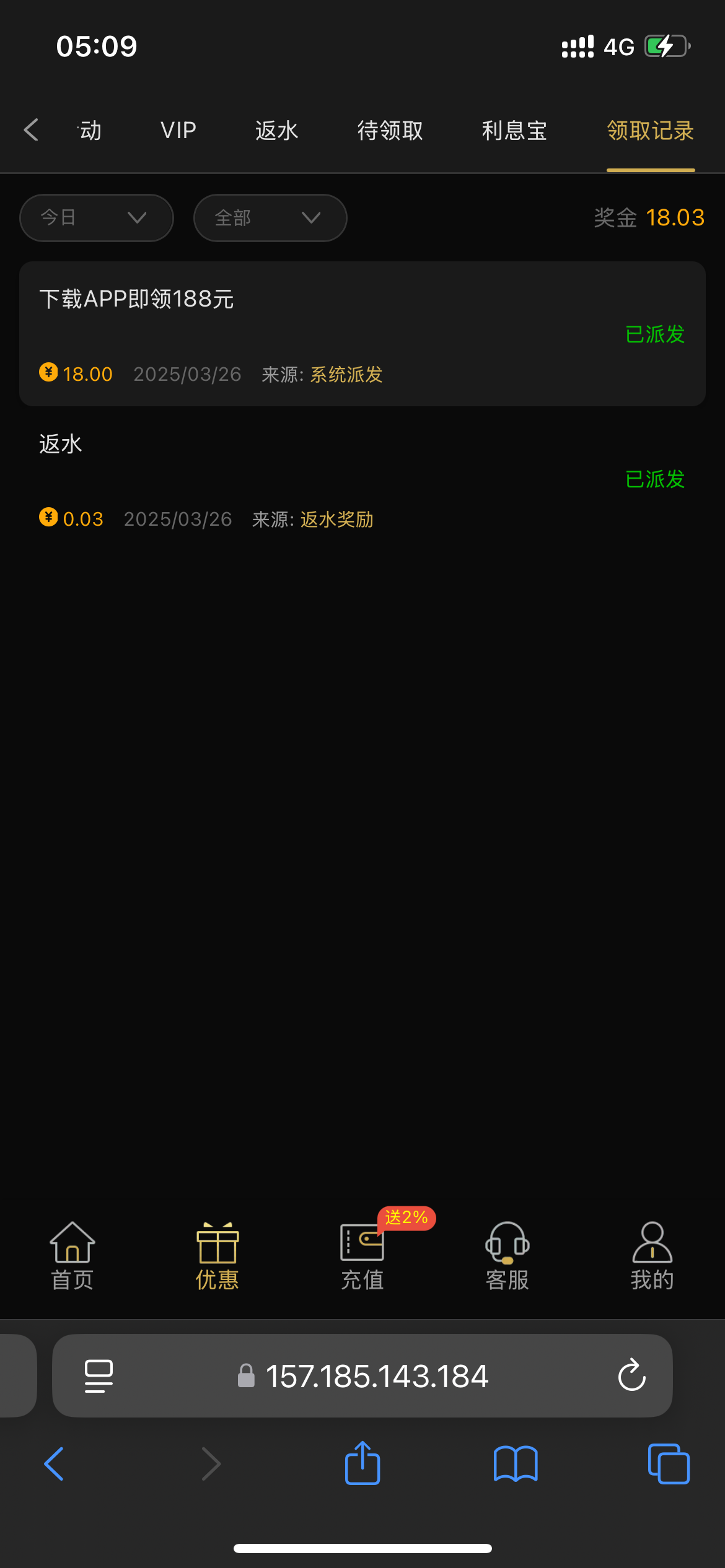The width and height of the screenshot is (725, 1568).
Task: Open browser bookmarks
Action: (x=516, y=1463)
